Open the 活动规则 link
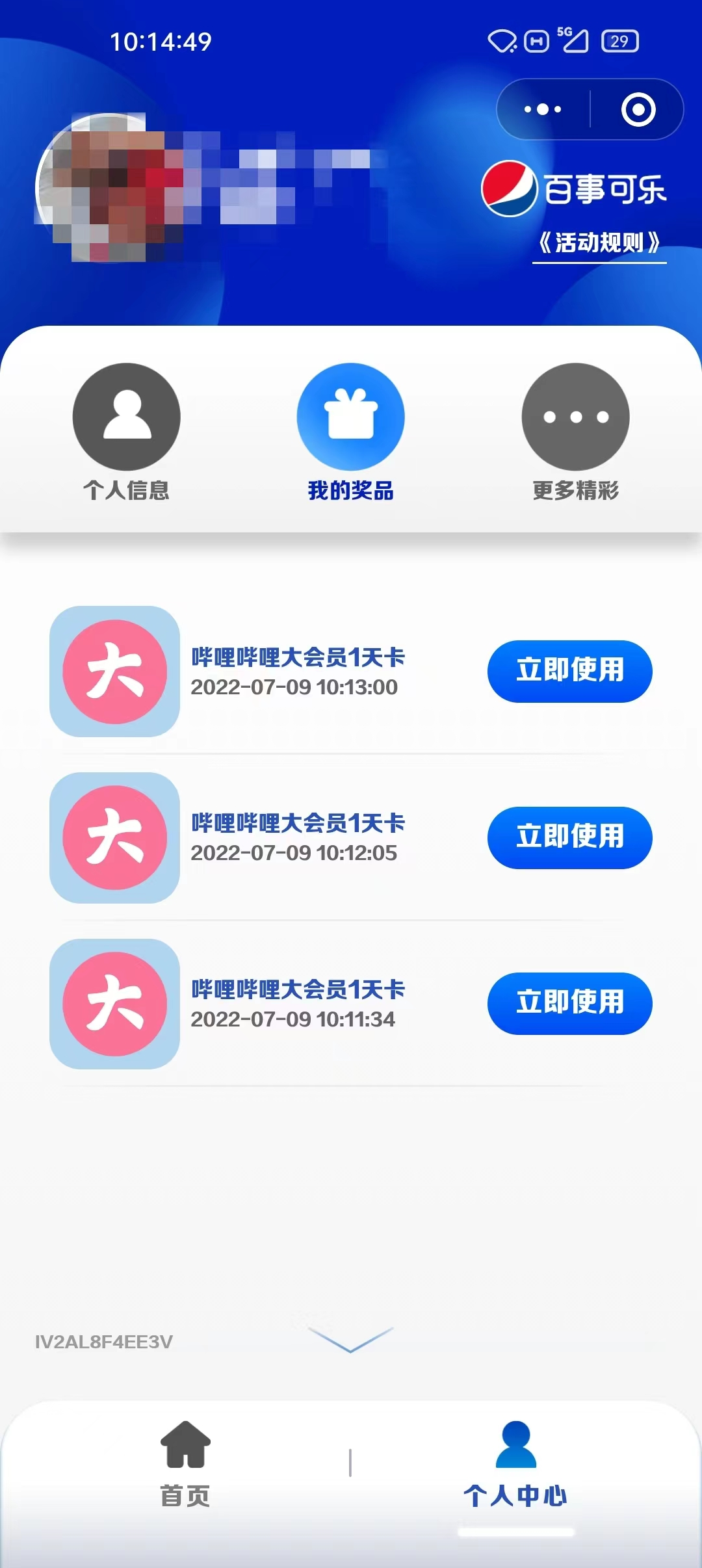The height and width of the screenshot is (1568, 702). (x=599, y=243)
